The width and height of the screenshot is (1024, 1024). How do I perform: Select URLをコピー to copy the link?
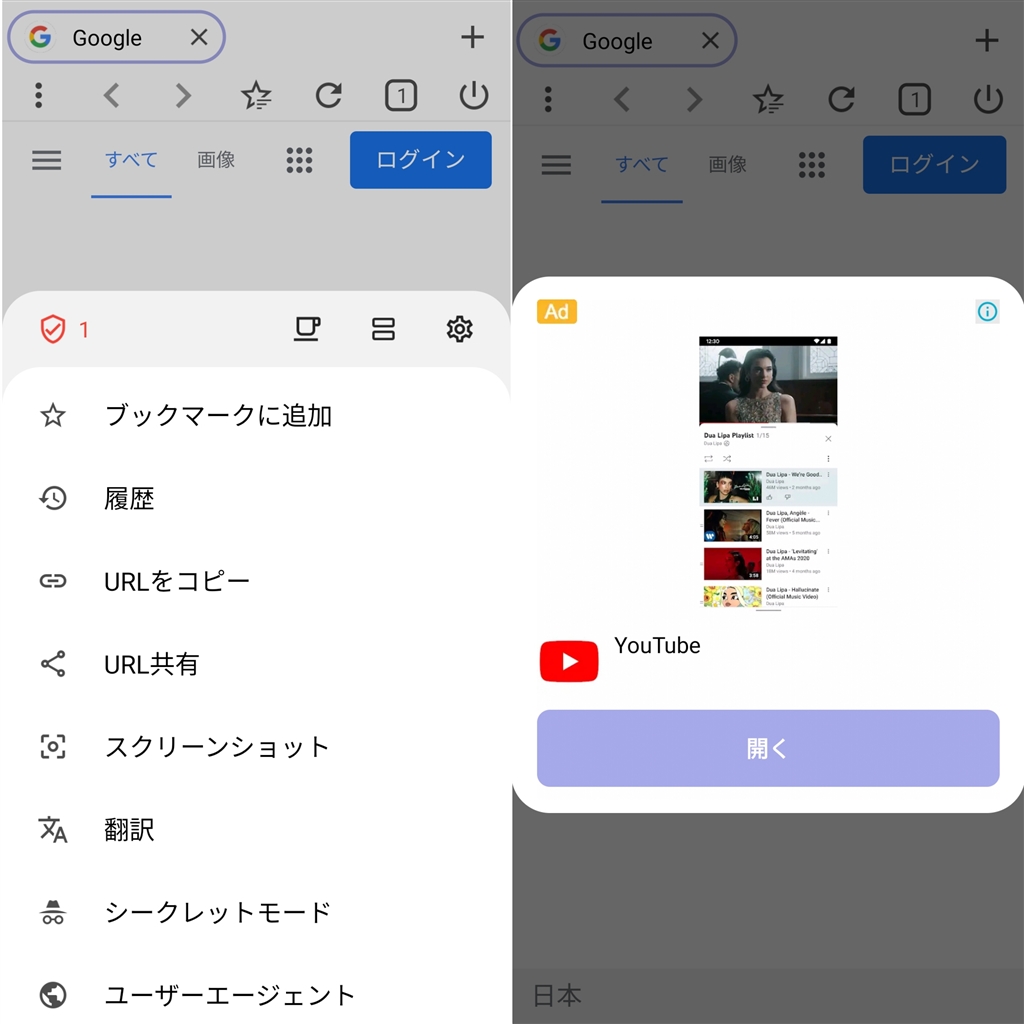click(177, 581)
